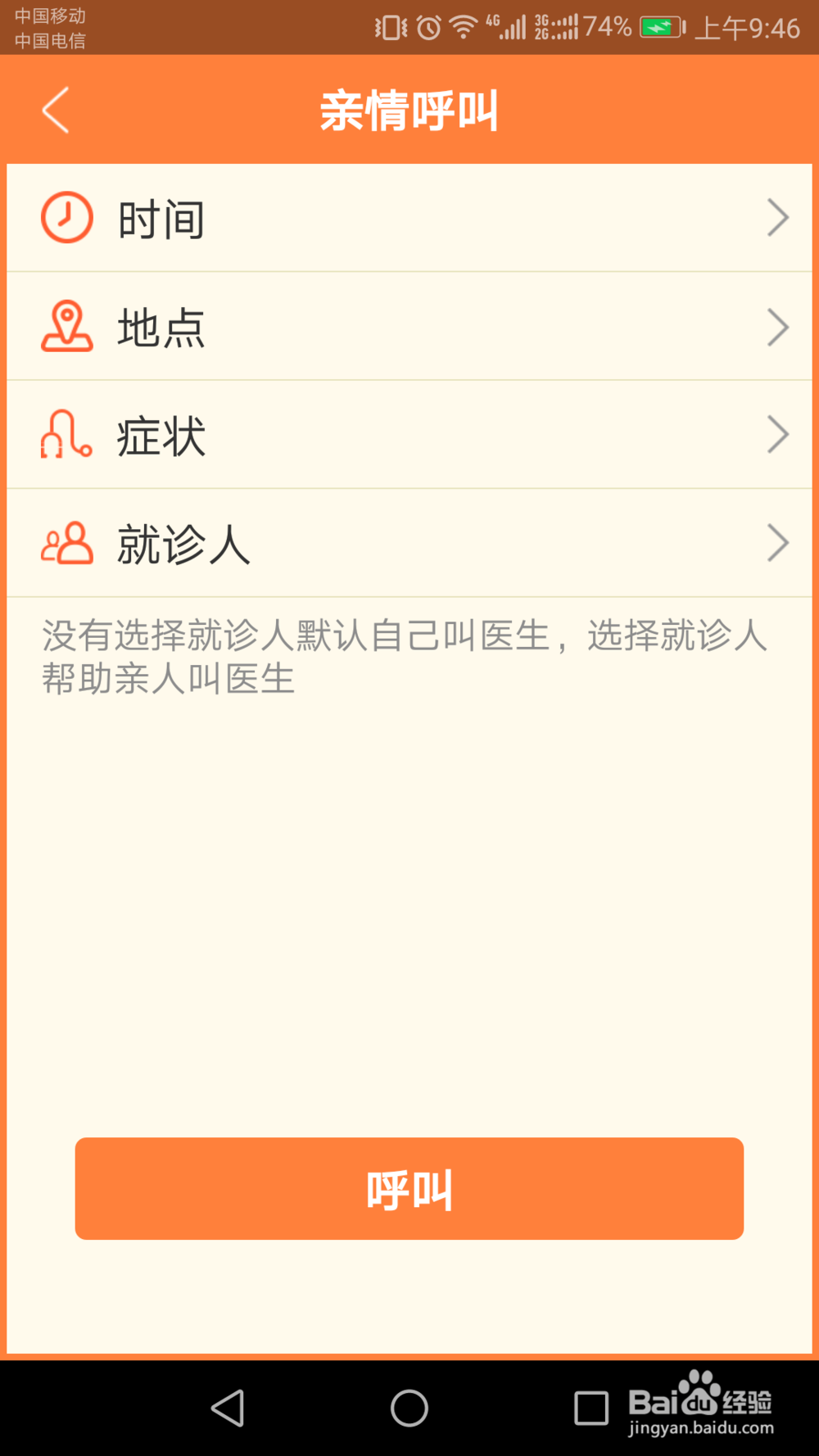Tap the 3G/2G network indicator
The image size is (819, 1456).
(x=559, y=26)
